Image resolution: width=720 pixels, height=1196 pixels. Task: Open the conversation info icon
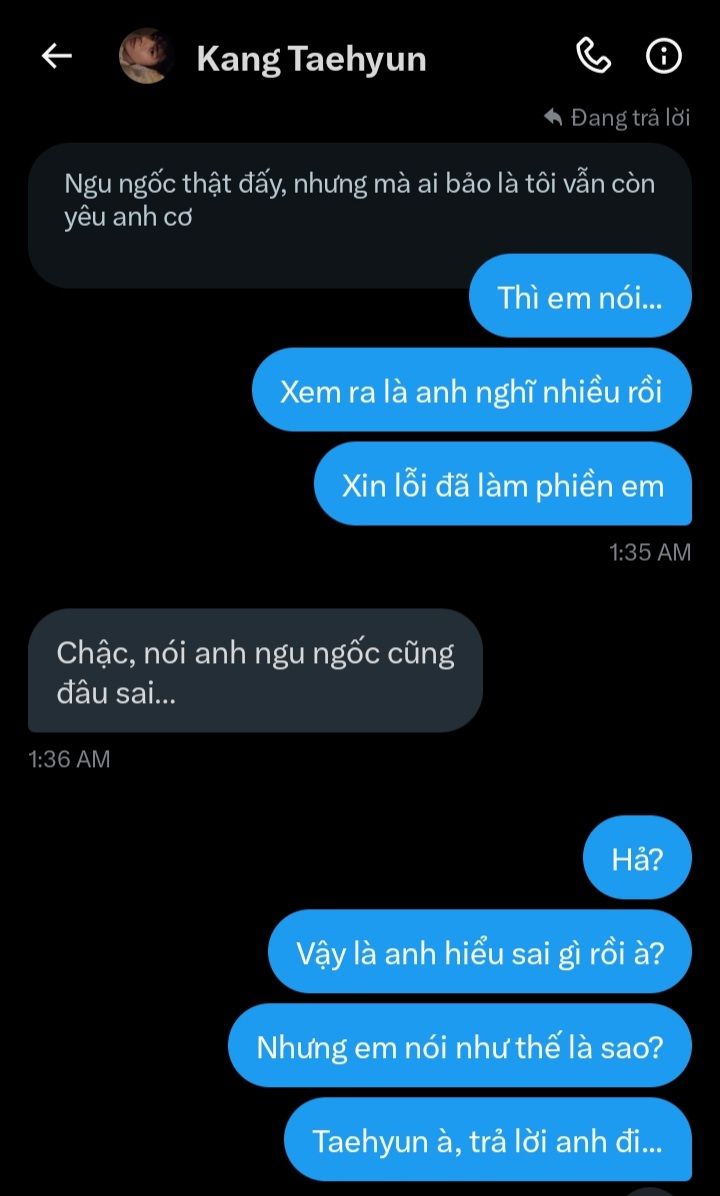pyautogui.click(x=664, y=56)
